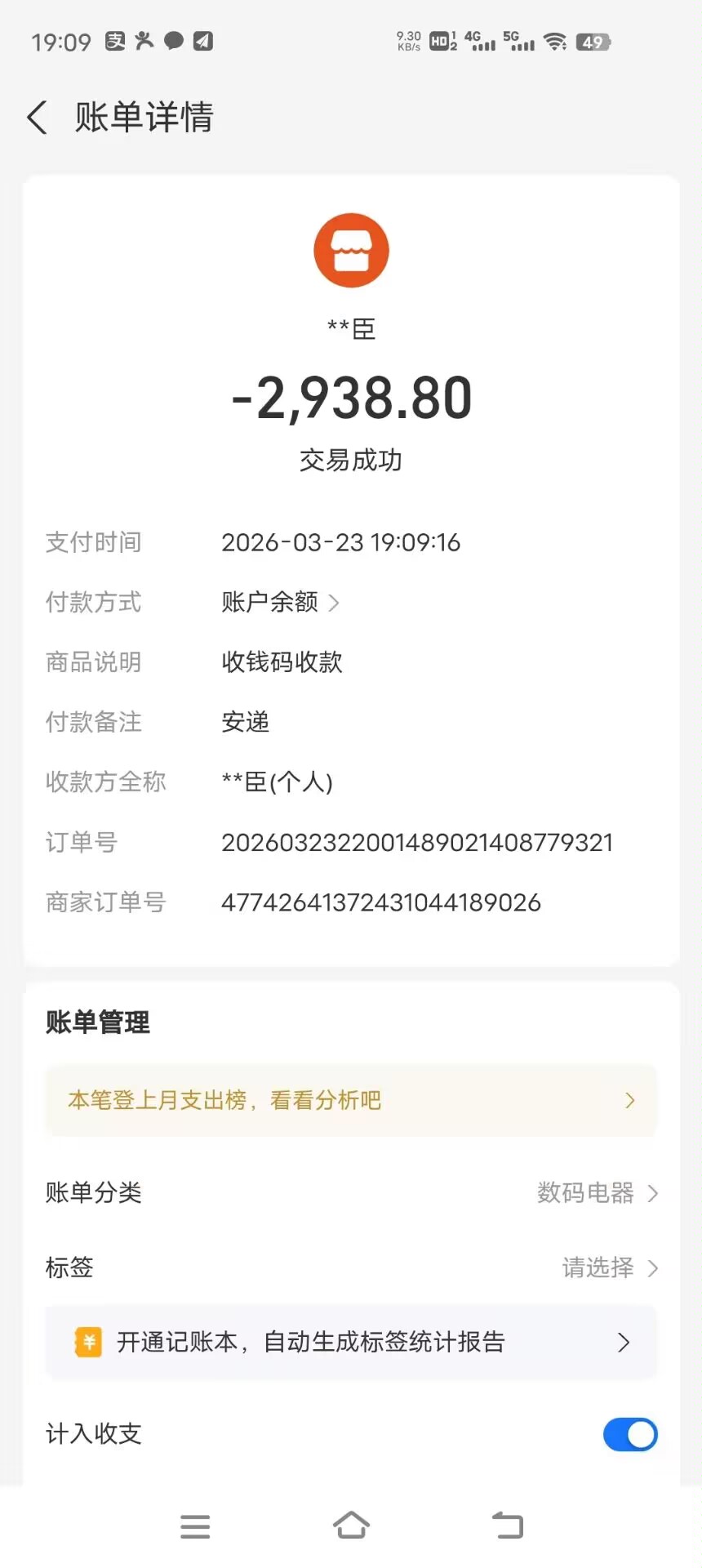Screen dimensions: 702x1568
Task: Select a 标签 for this bill
Action: click(608, 1267)
